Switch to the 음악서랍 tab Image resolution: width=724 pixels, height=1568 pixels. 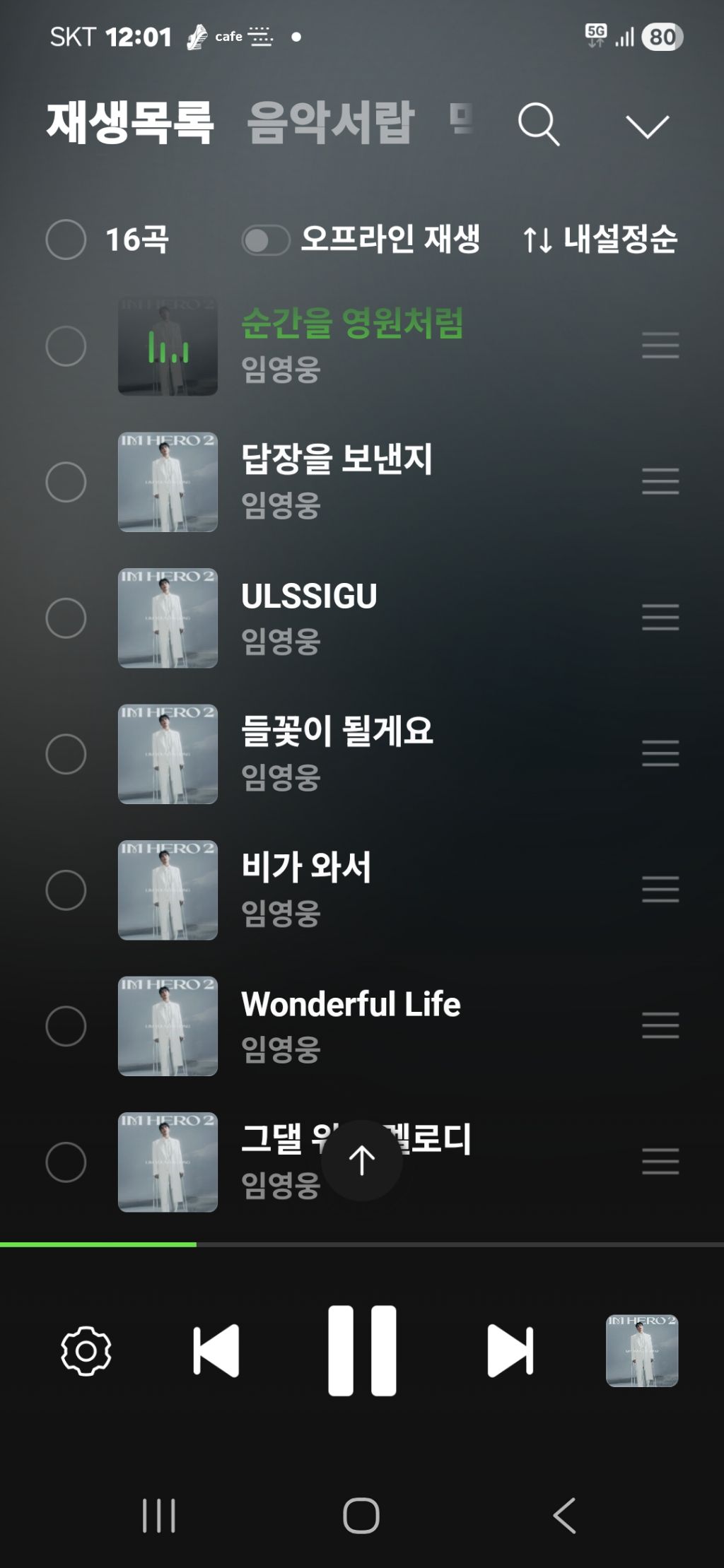click(x=330, y=124)
